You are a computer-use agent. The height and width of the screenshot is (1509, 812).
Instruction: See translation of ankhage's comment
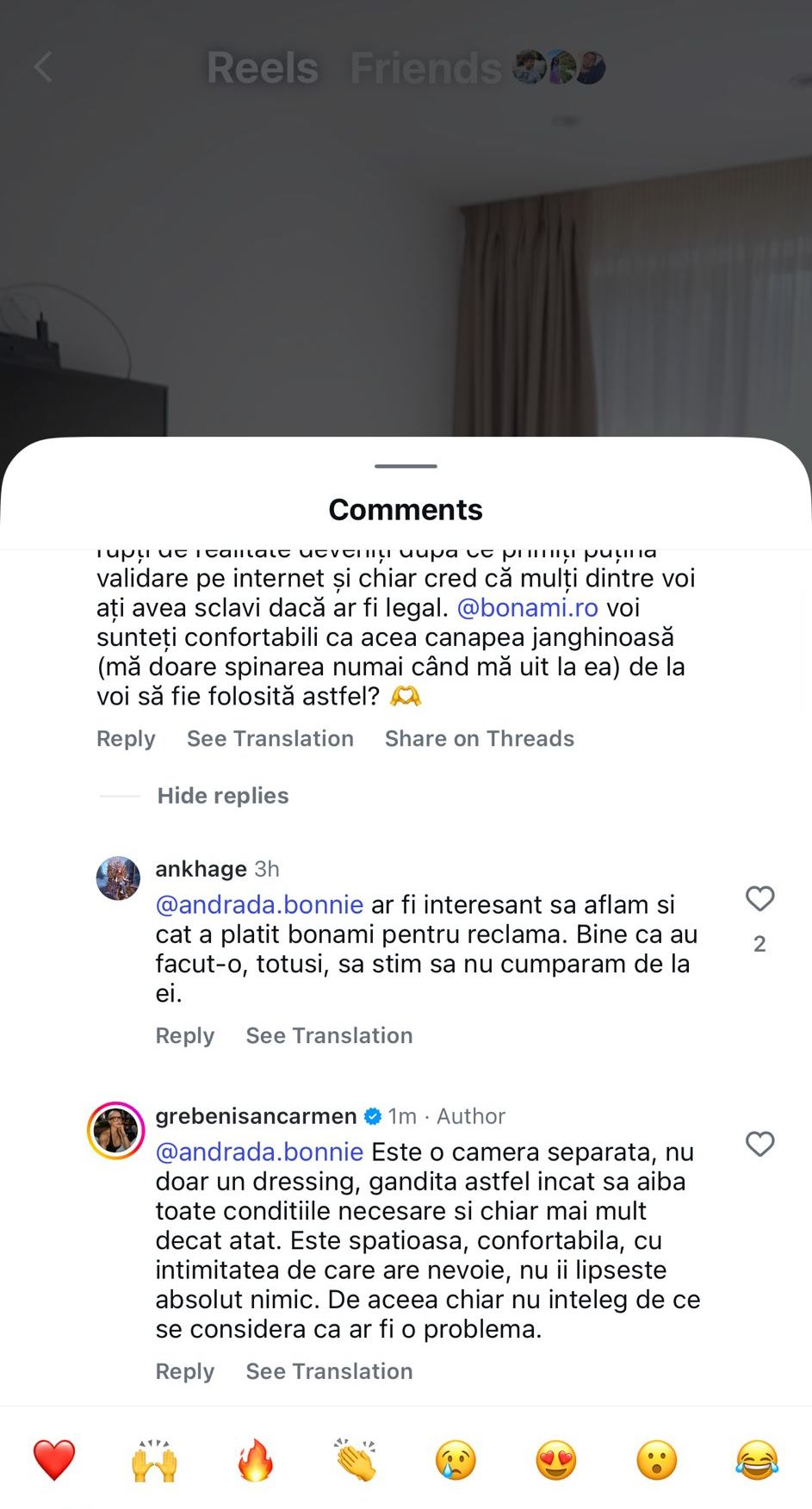(329, 1036)
